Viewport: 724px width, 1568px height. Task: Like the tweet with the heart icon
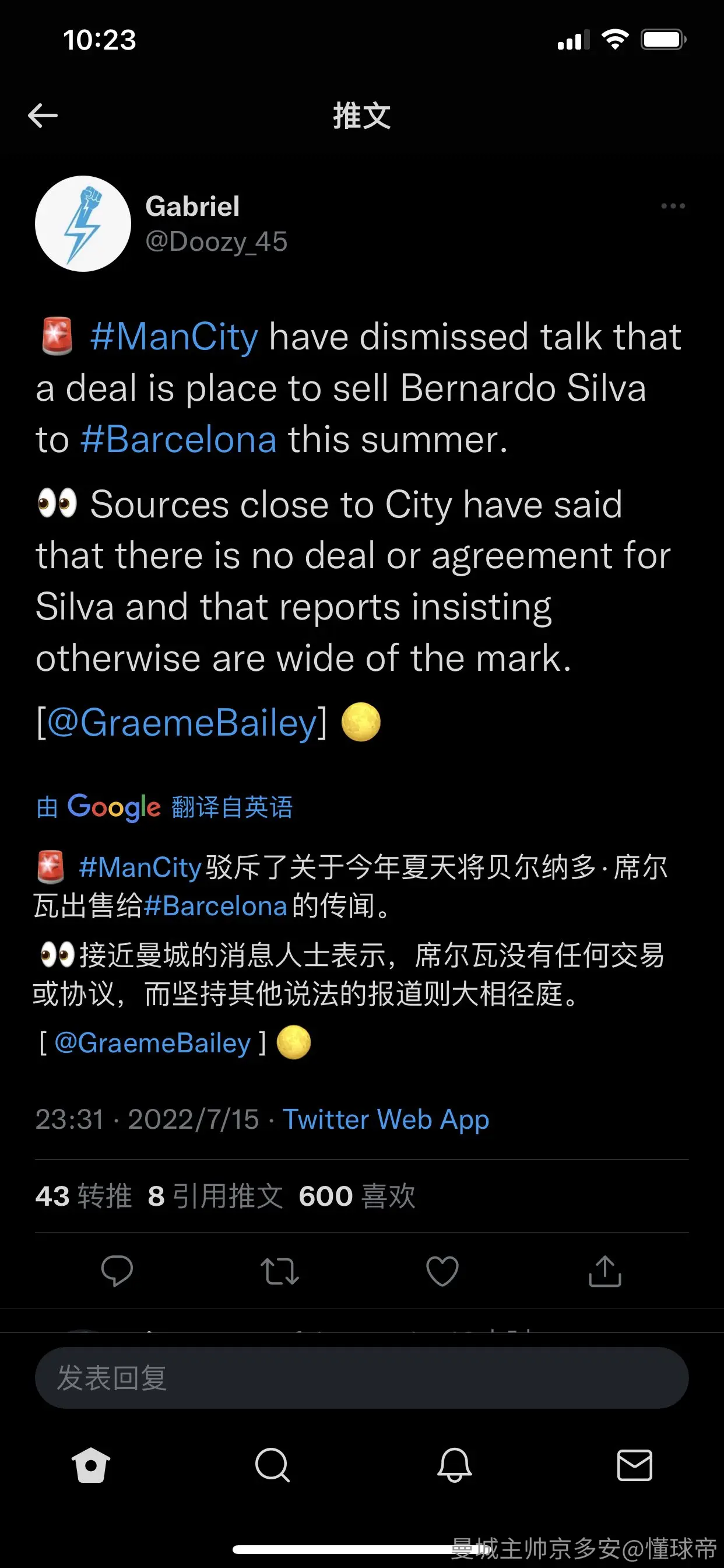(442, 1271)
